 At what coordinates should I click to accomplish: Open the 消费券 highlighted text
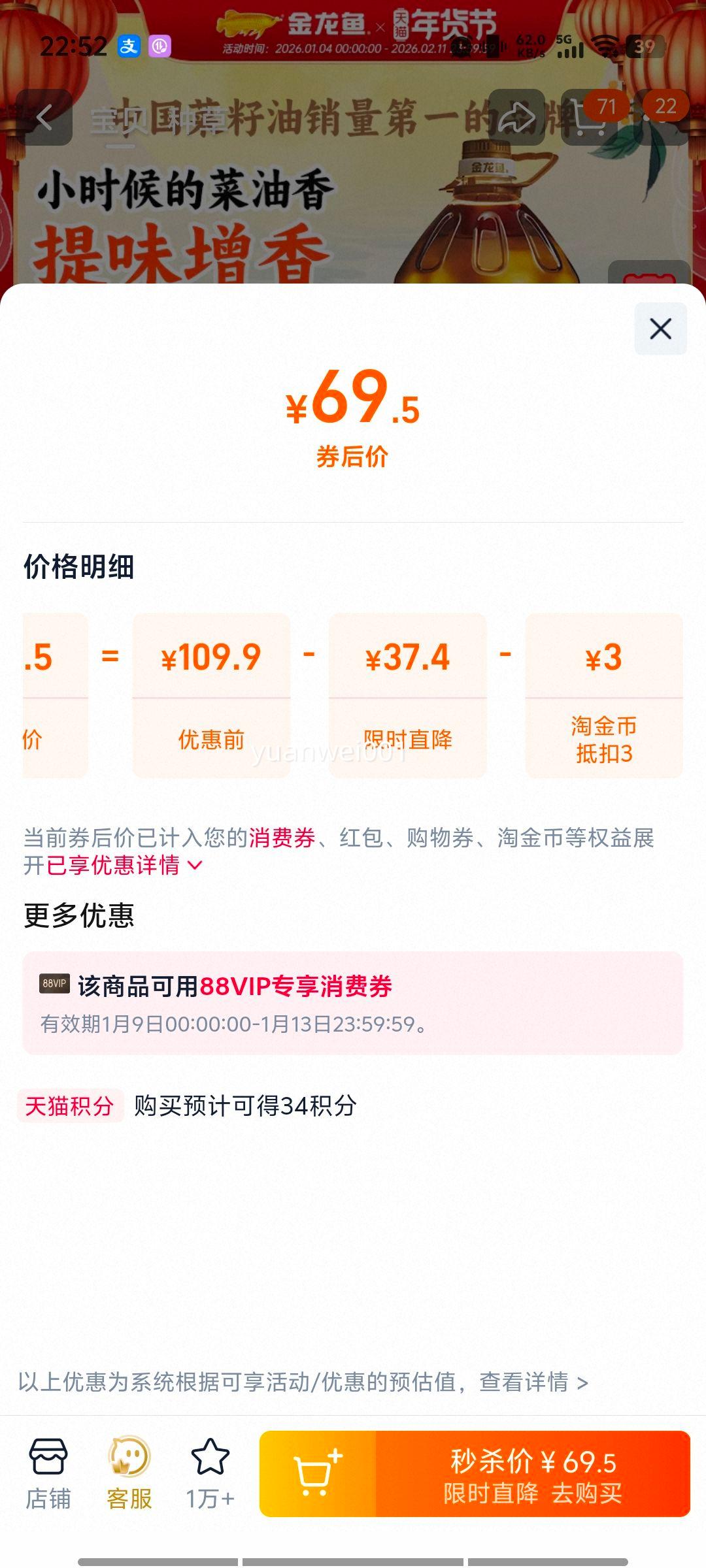(x=281, y=837)
